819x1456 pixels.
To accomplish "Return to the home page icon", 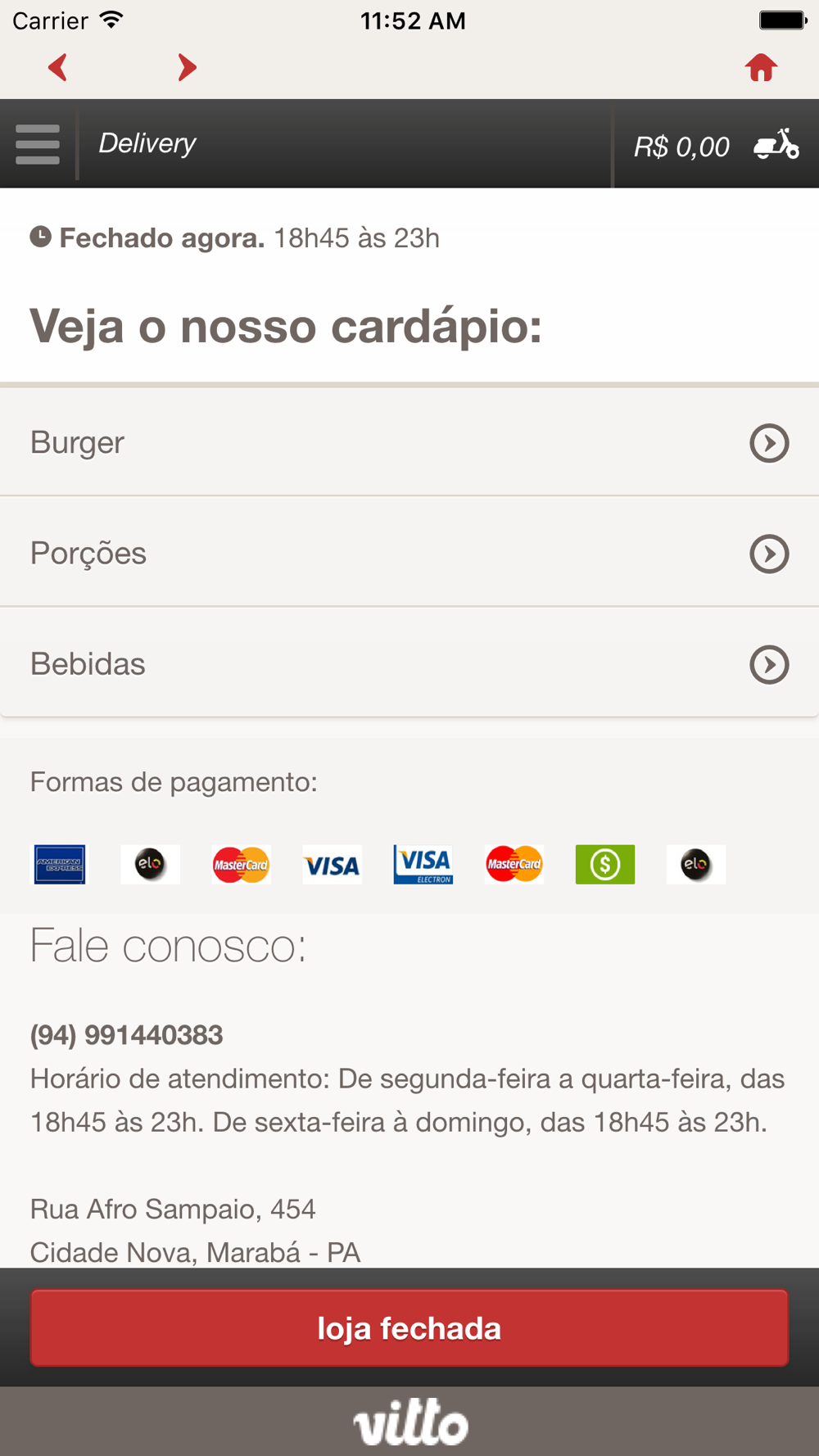I will [x=761, y=67].
